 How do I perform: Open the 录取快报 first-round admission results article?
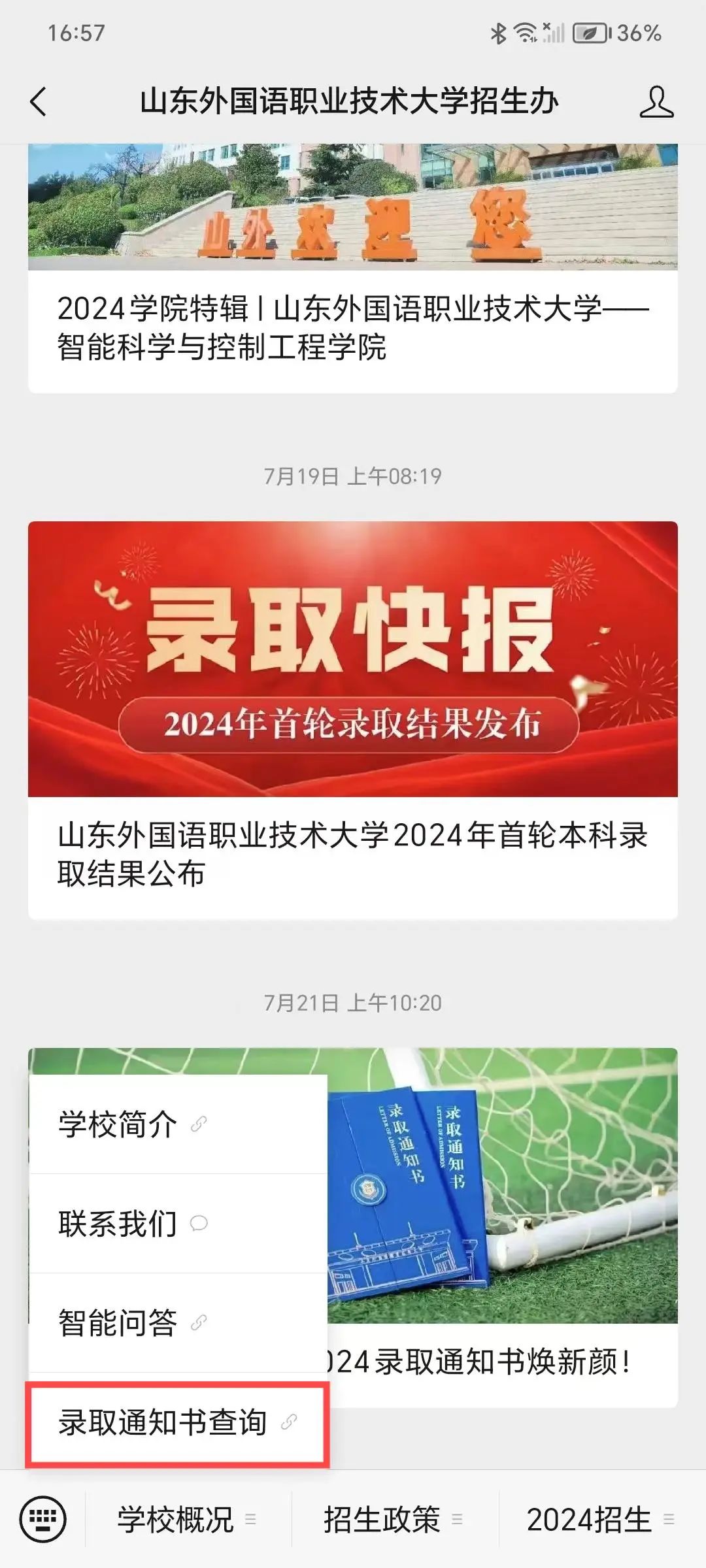[353, 719]
